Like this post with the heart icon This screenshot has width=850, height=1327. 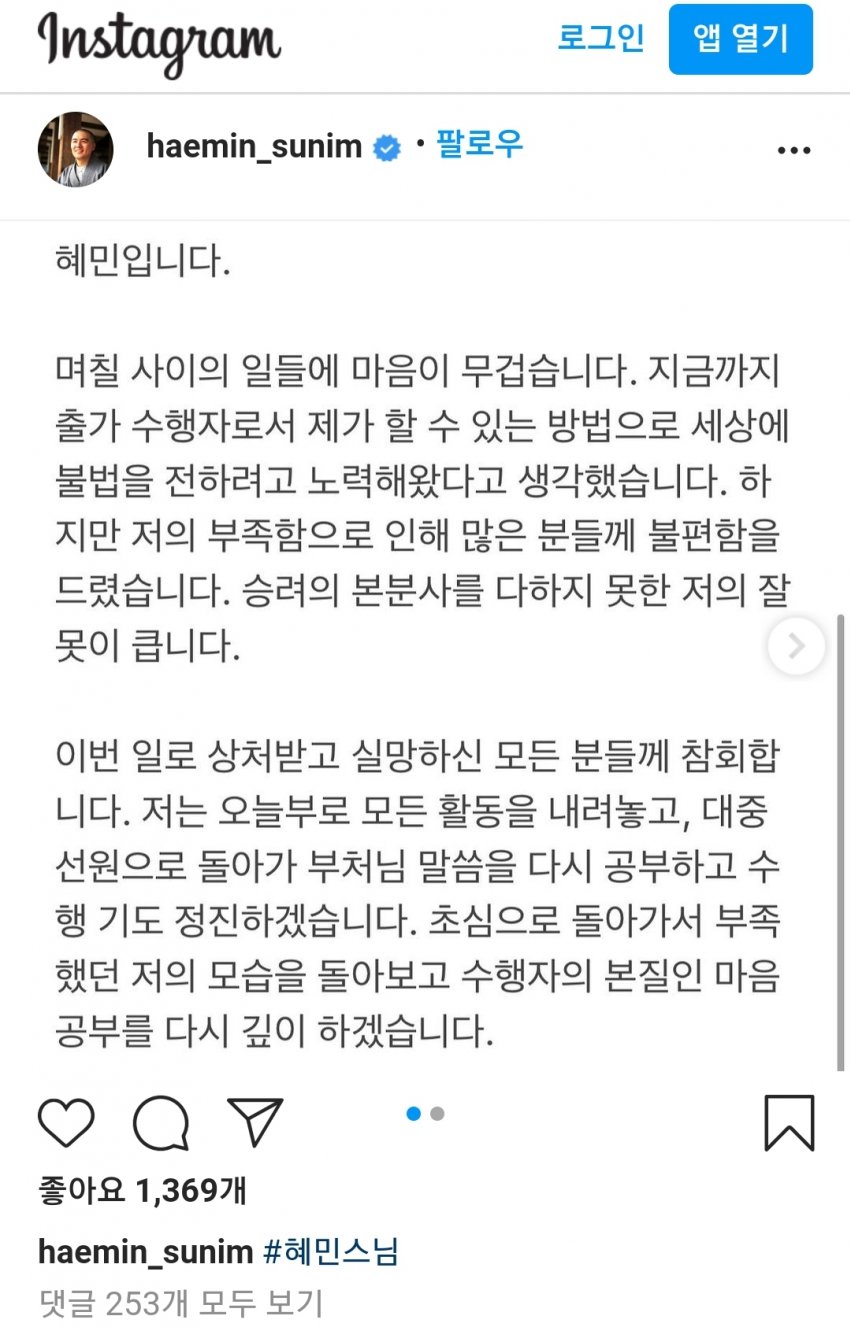coord(66,1122)
